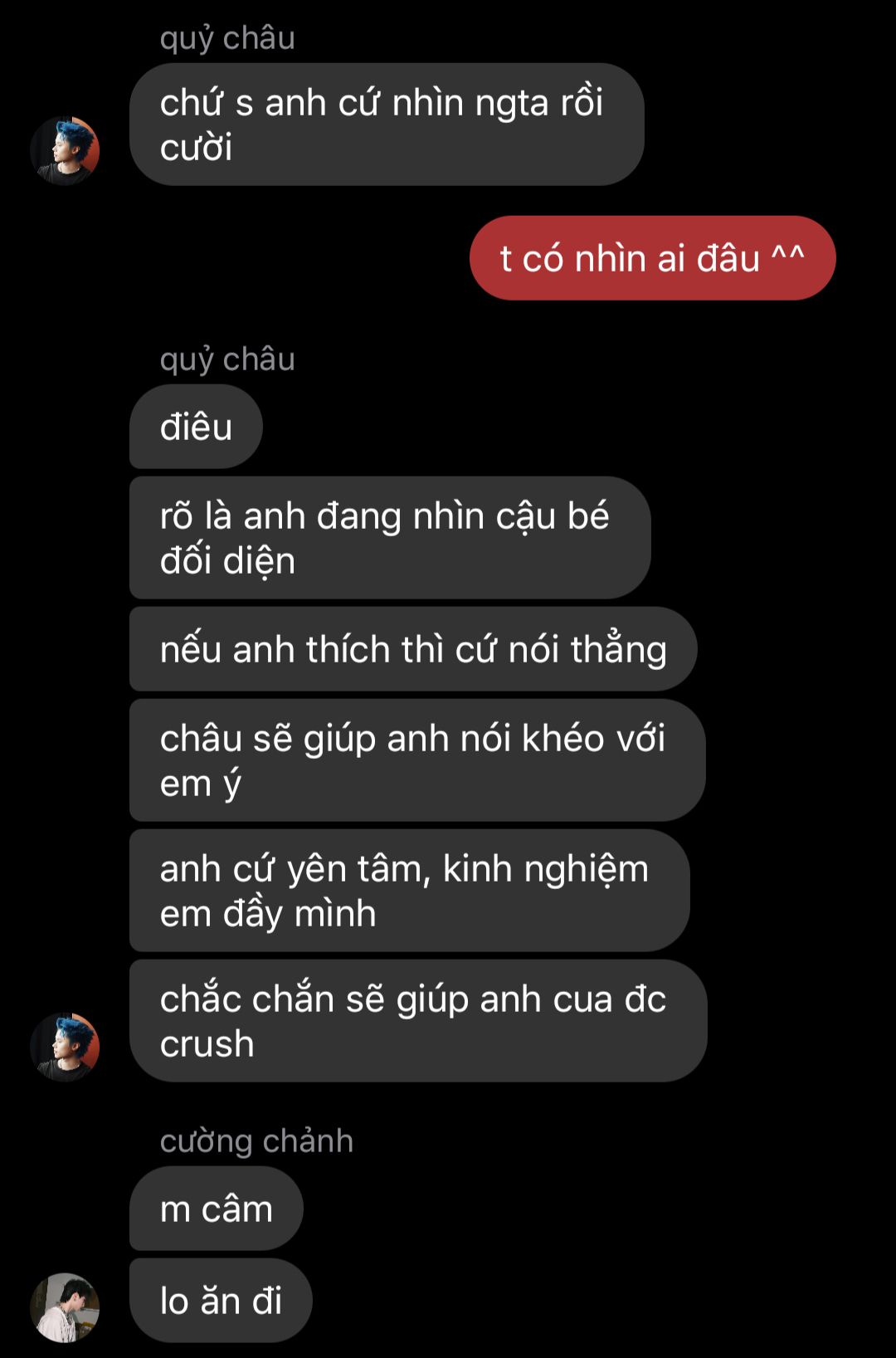Viewport: 896px width, 1358px height.
Task: Open cường chảnh's profile picture
Action: tap(65, 1307)
